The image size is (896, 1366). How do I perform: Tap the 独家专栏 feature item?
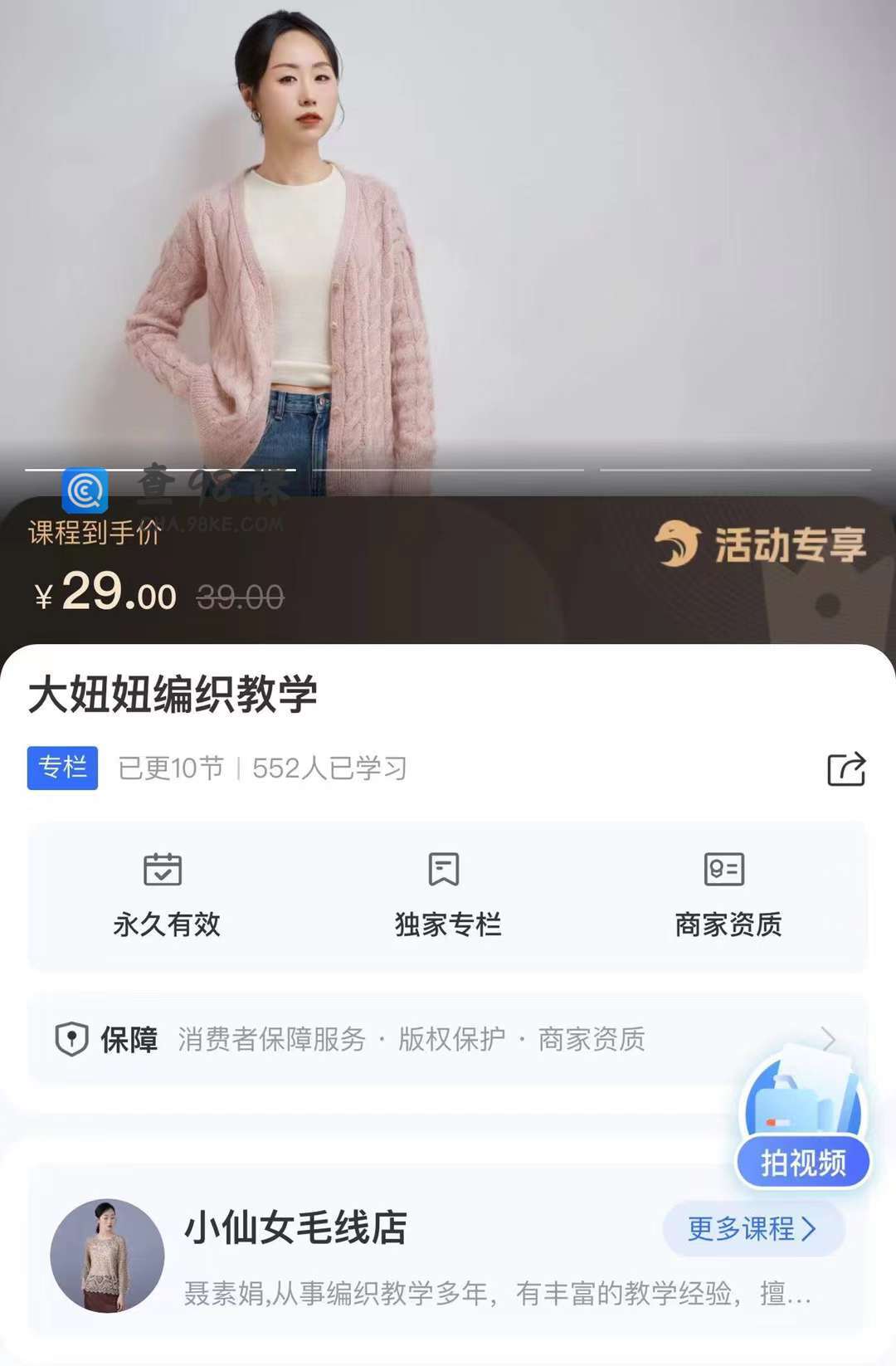[x=447, y=896]
